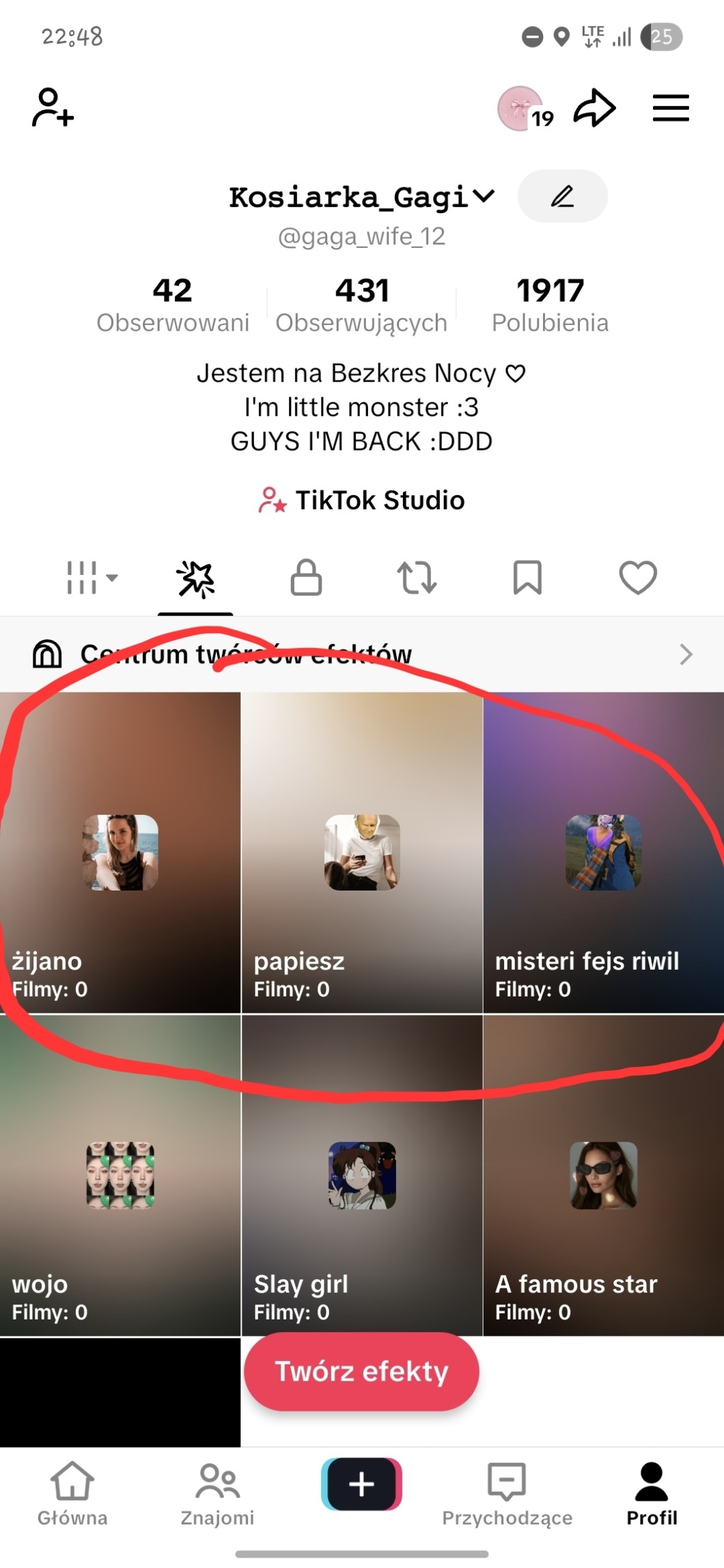
Task: Open the add friends icon
Action: click(53, 108)
